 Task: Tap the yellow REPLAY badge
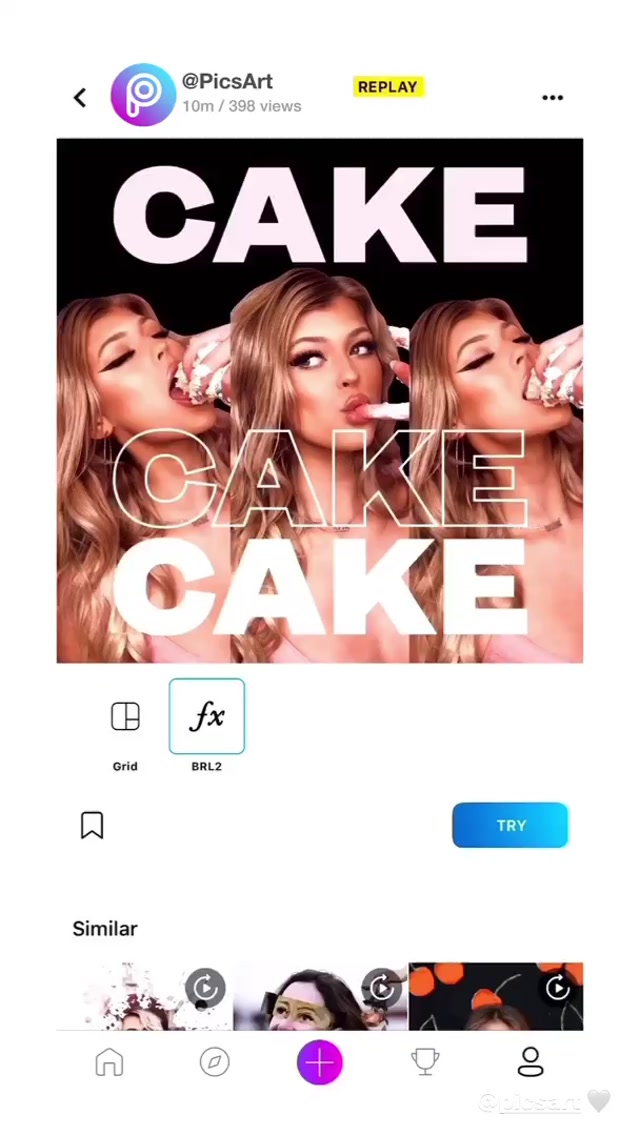point(388,87)
